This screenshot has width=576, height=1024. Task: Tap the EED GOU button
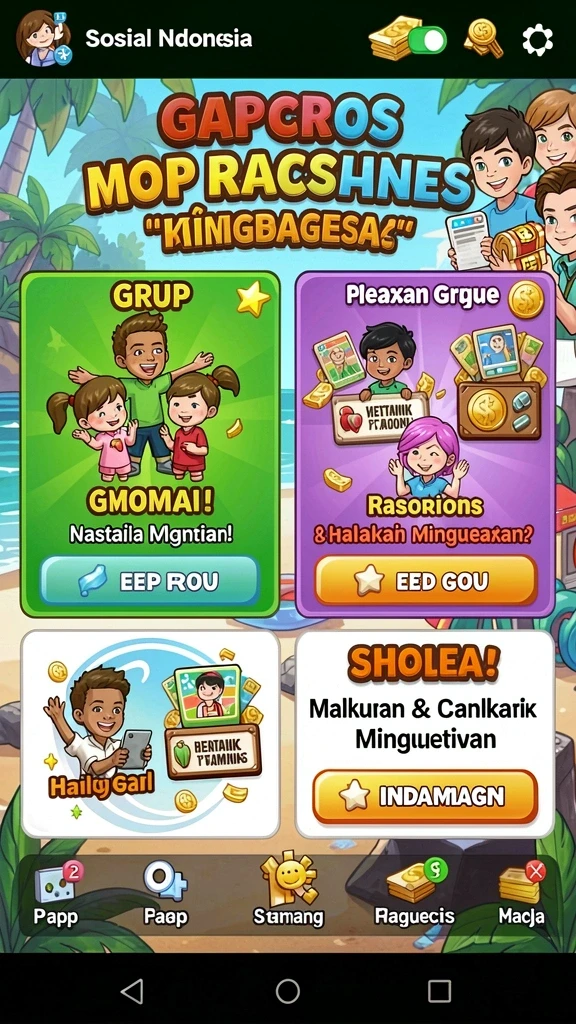[426, 581]
